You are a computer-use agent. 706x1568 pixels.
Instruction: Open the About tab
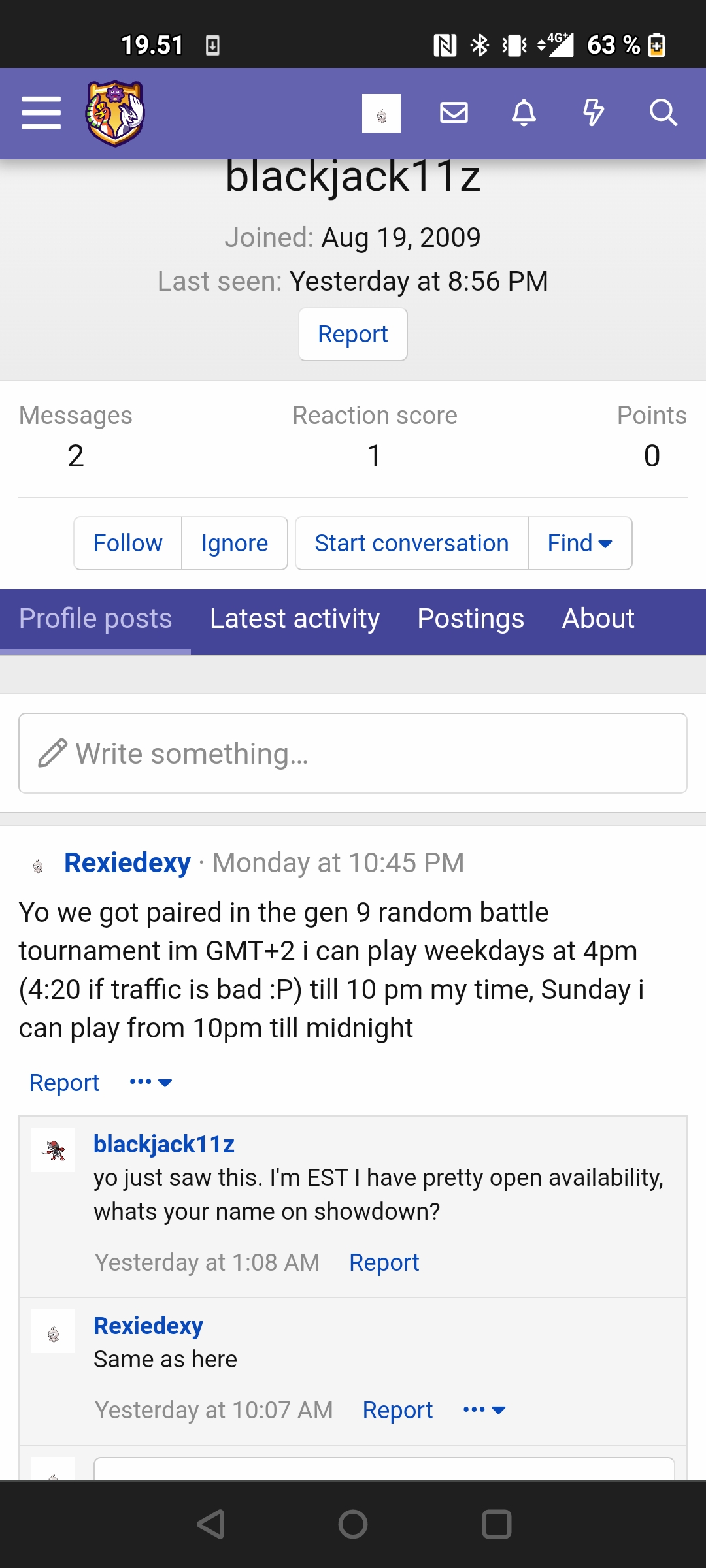click(x=598, y=619)
